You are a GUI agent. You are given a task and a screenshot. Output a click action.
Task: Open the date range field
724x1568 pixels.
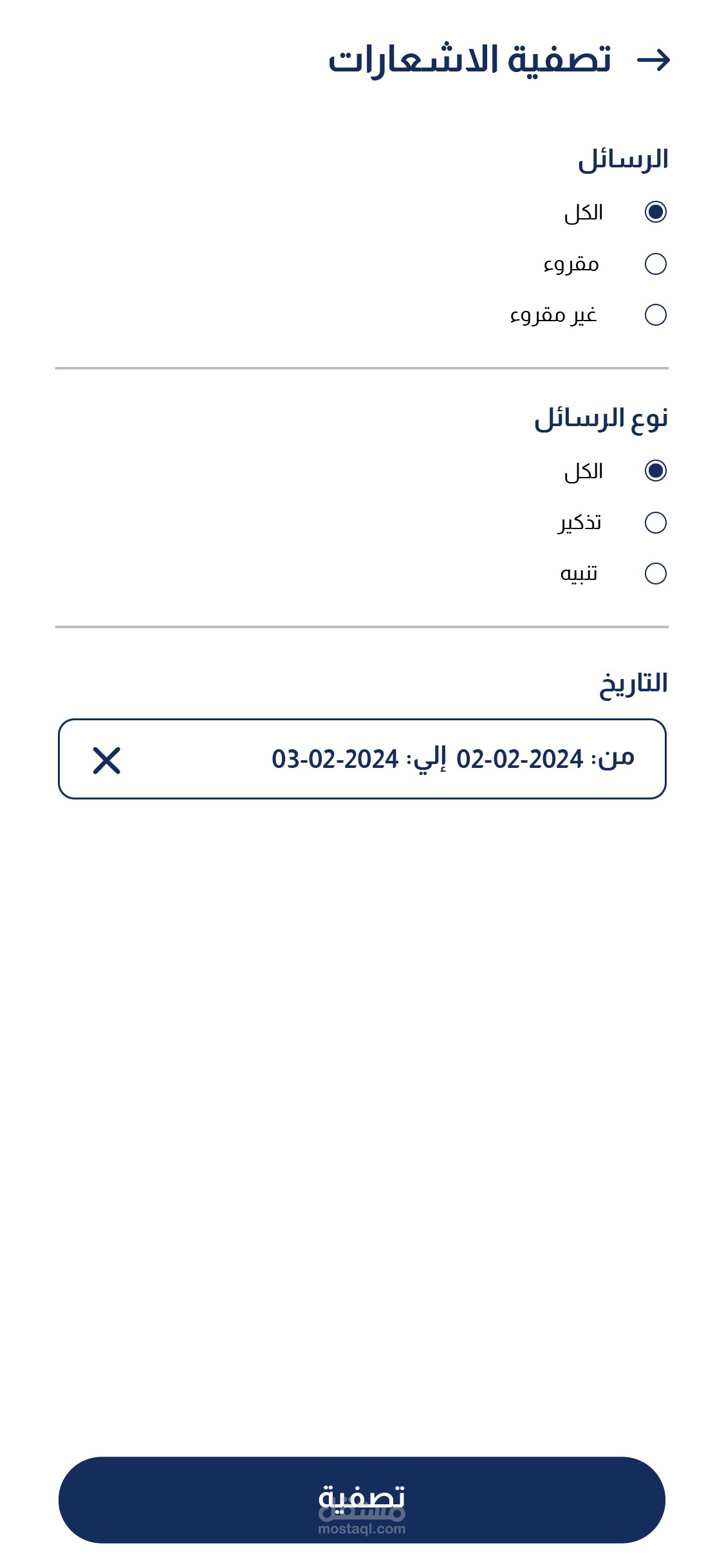click(450, 759)
